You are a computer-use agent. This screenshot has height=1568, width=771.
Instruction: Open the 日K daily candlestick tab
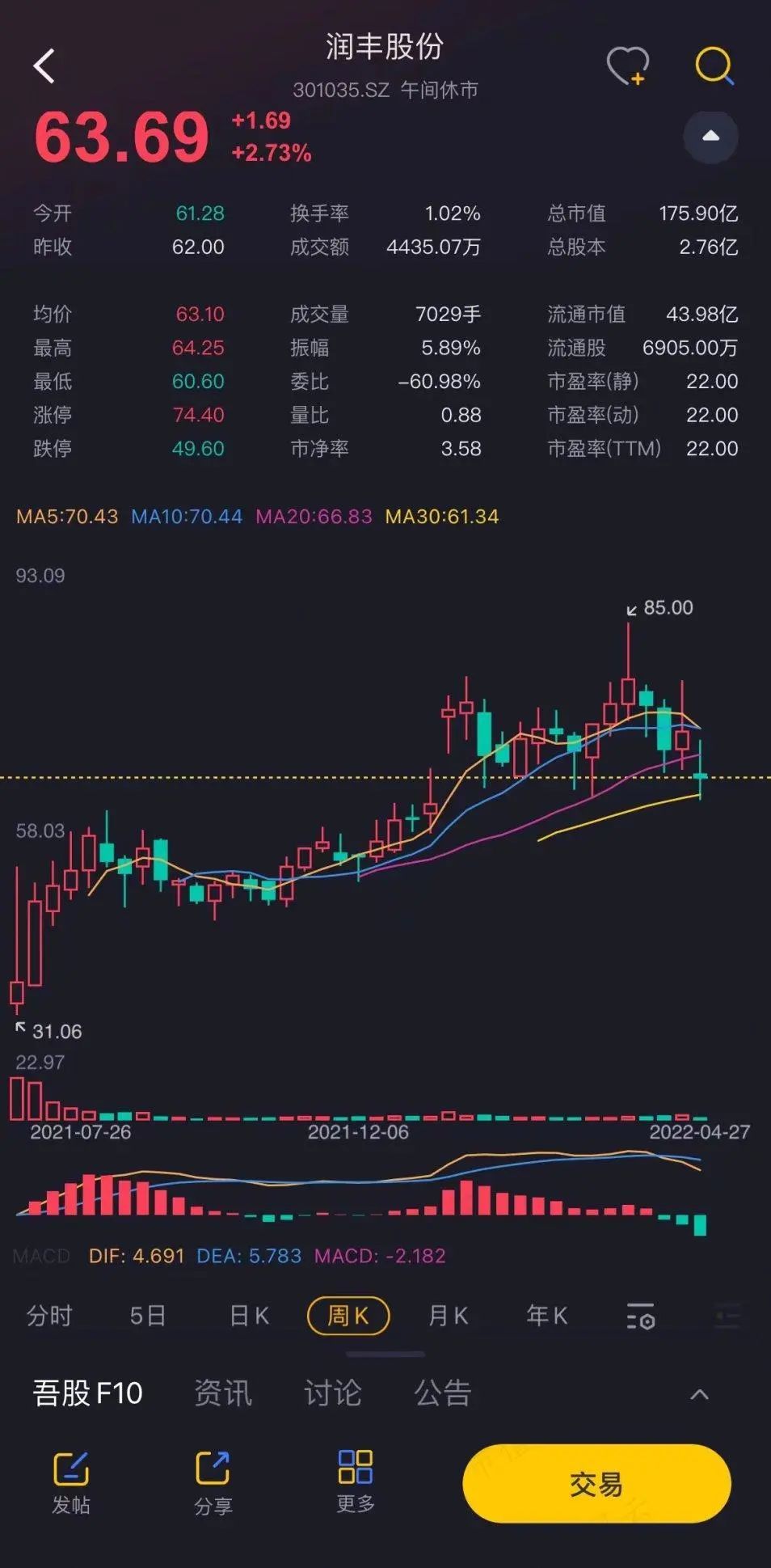[x=248, y=1316]
